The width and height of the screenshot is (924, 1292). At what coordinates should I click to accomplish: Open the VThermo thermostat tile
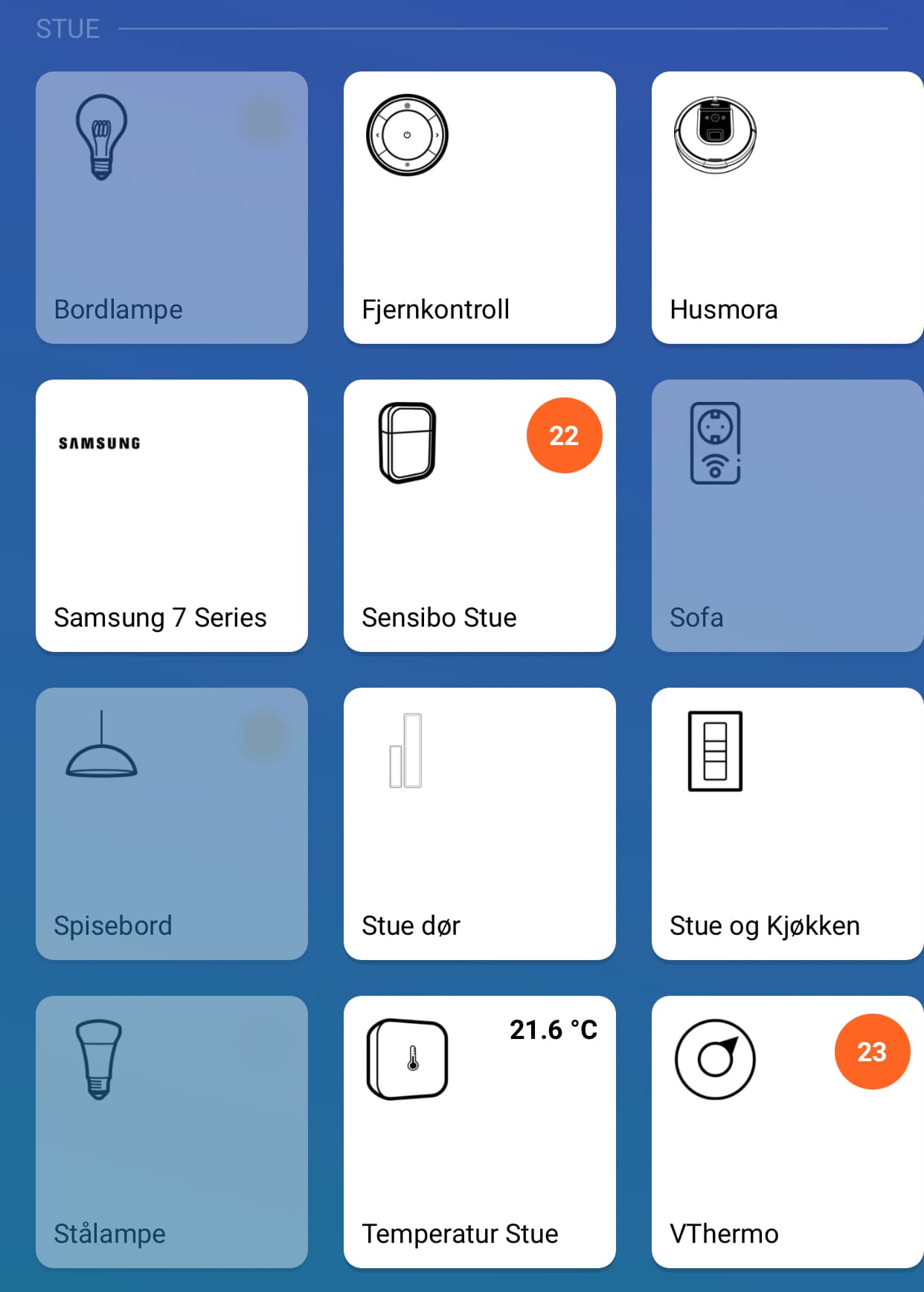(x=787, y=1132)
